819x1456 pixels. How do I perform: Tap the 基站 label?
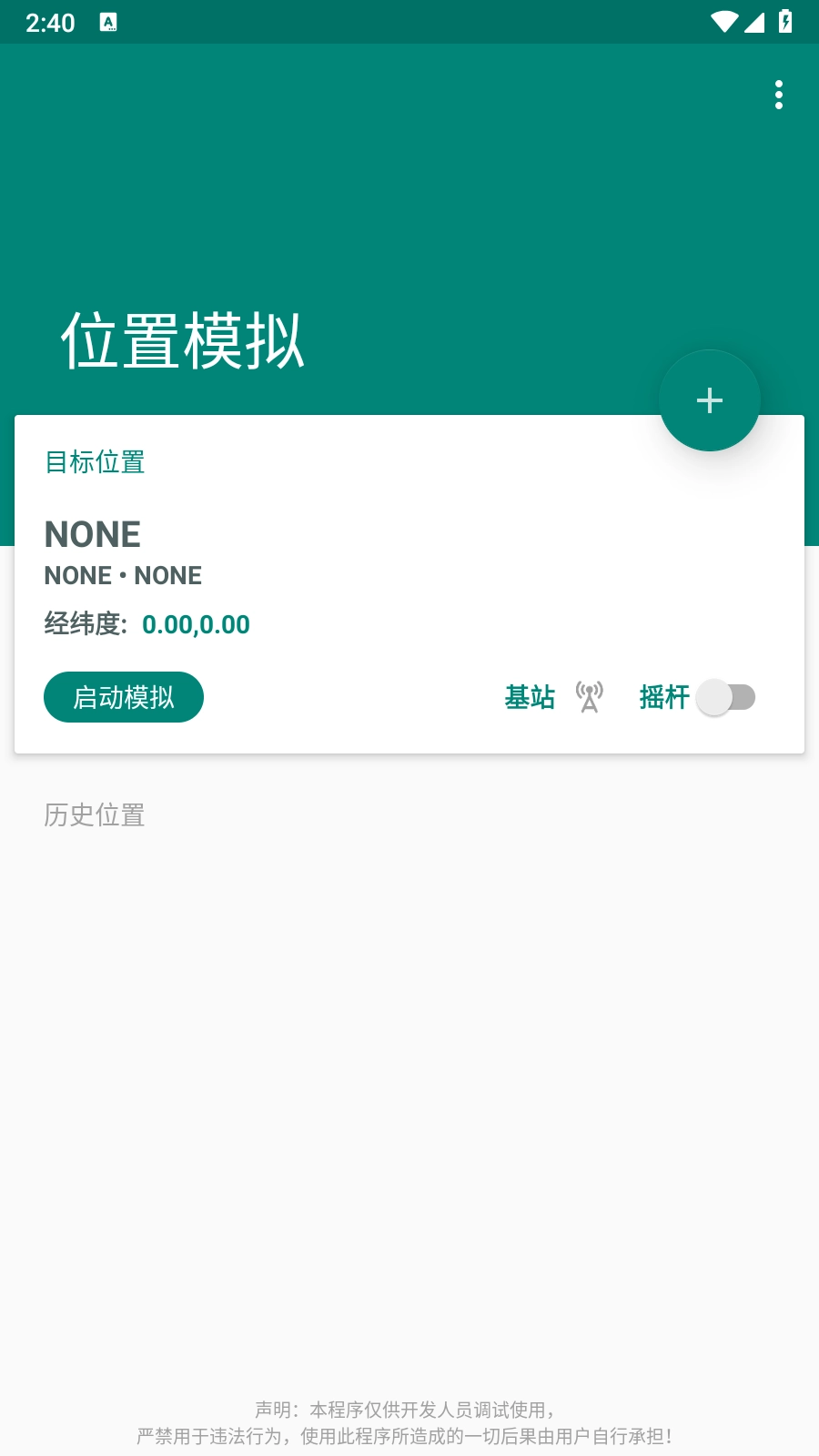pyautogui.click(x=531, y=699)
